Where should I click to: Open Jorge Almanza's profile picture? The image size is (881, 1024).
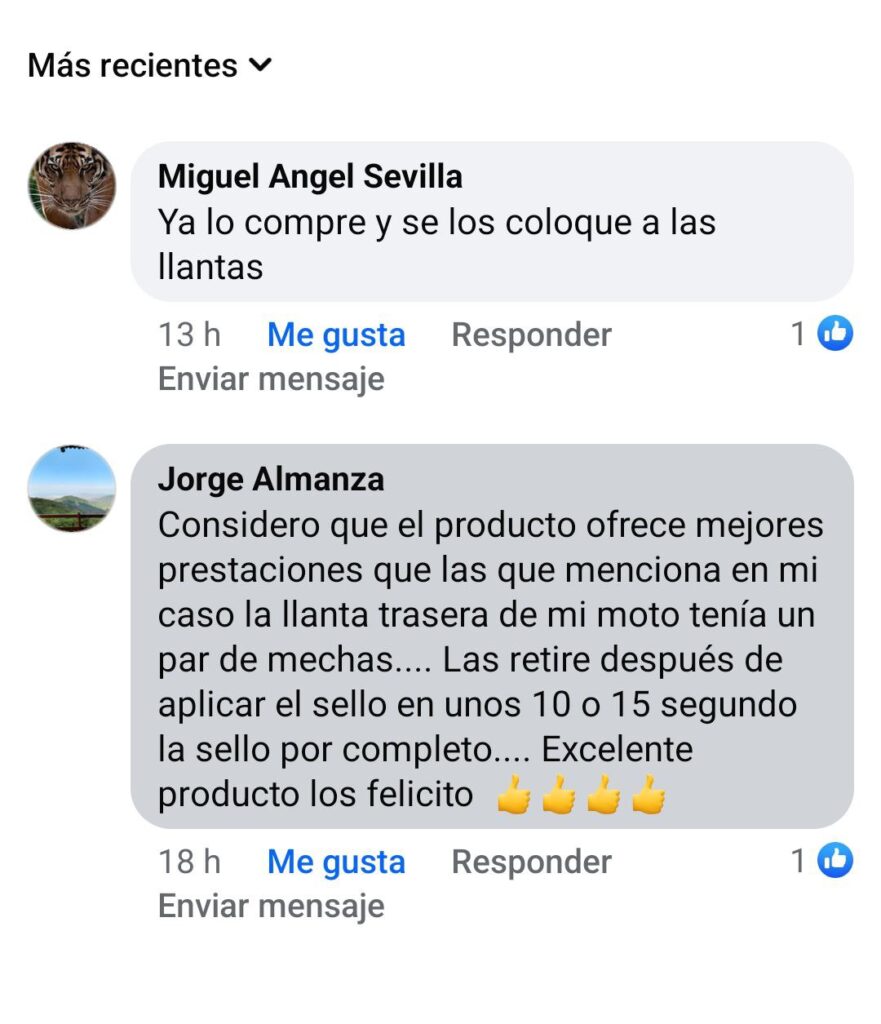(71, 488)
